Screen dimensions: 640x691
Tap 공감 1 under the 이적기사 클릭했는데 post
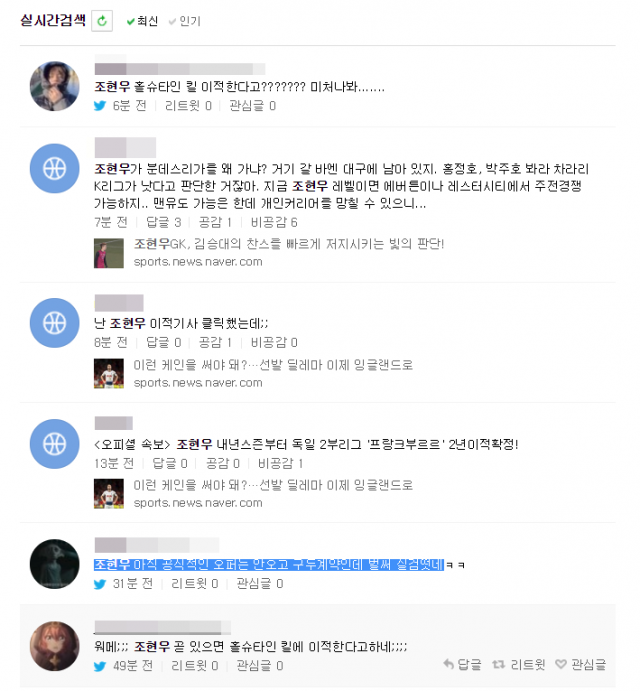pyautogui.click(x=215, y=342)
